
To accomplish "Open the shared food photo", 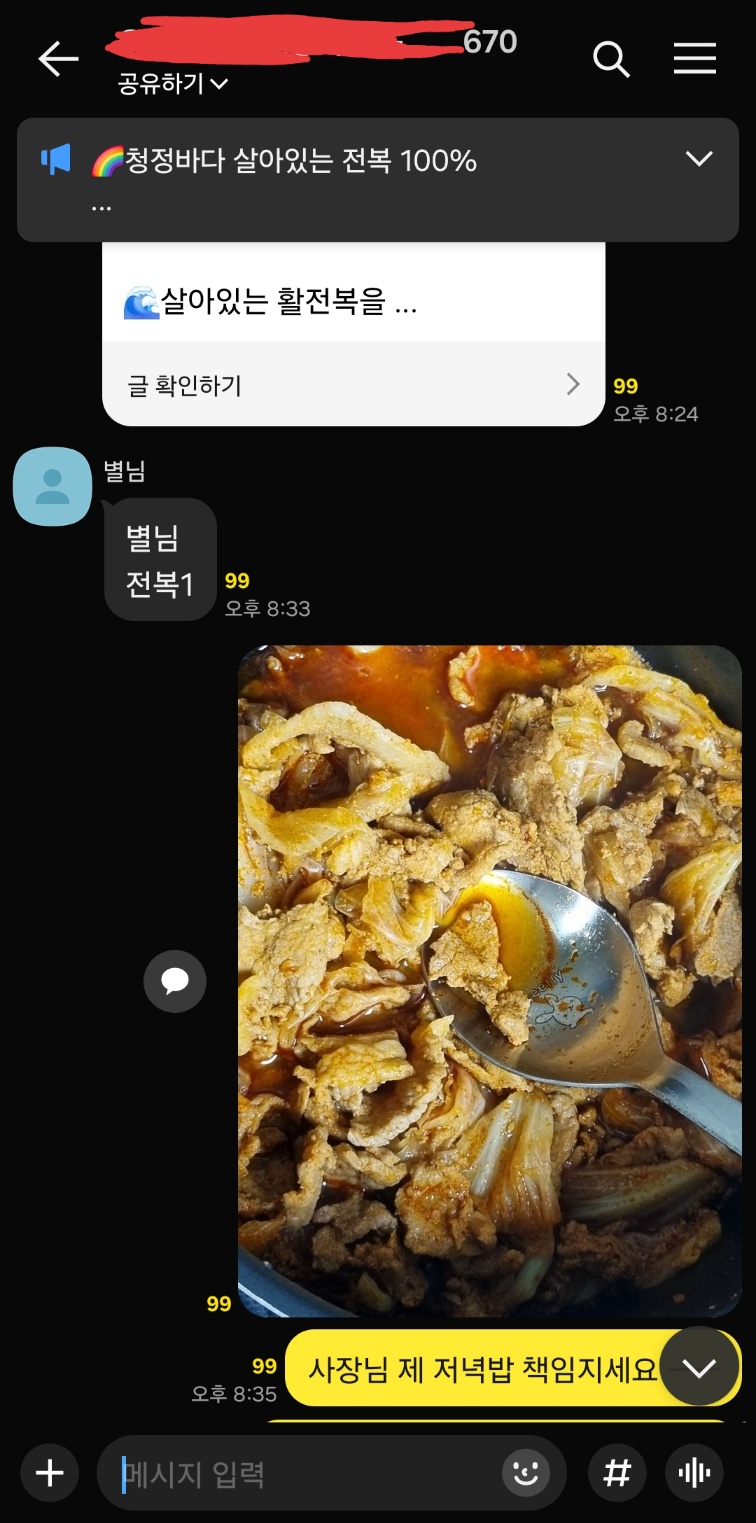I will click(489, 980).
